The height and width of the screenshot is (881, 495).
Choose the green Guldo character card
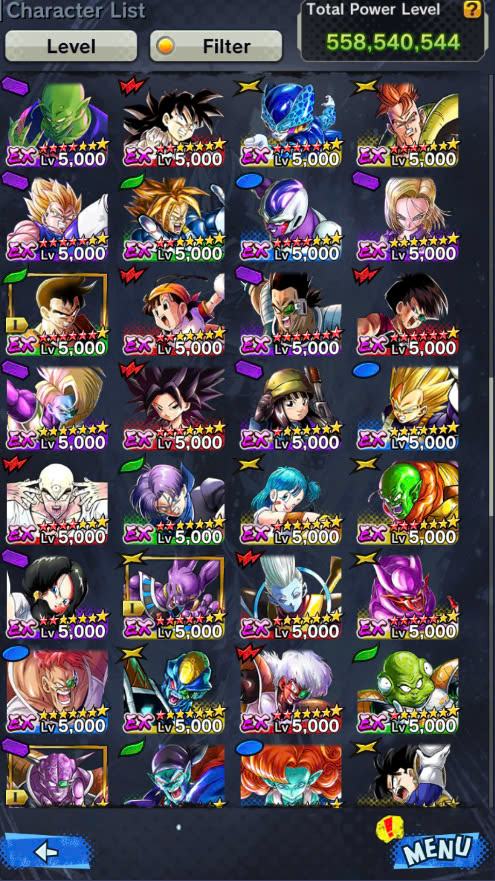point(407,691)
